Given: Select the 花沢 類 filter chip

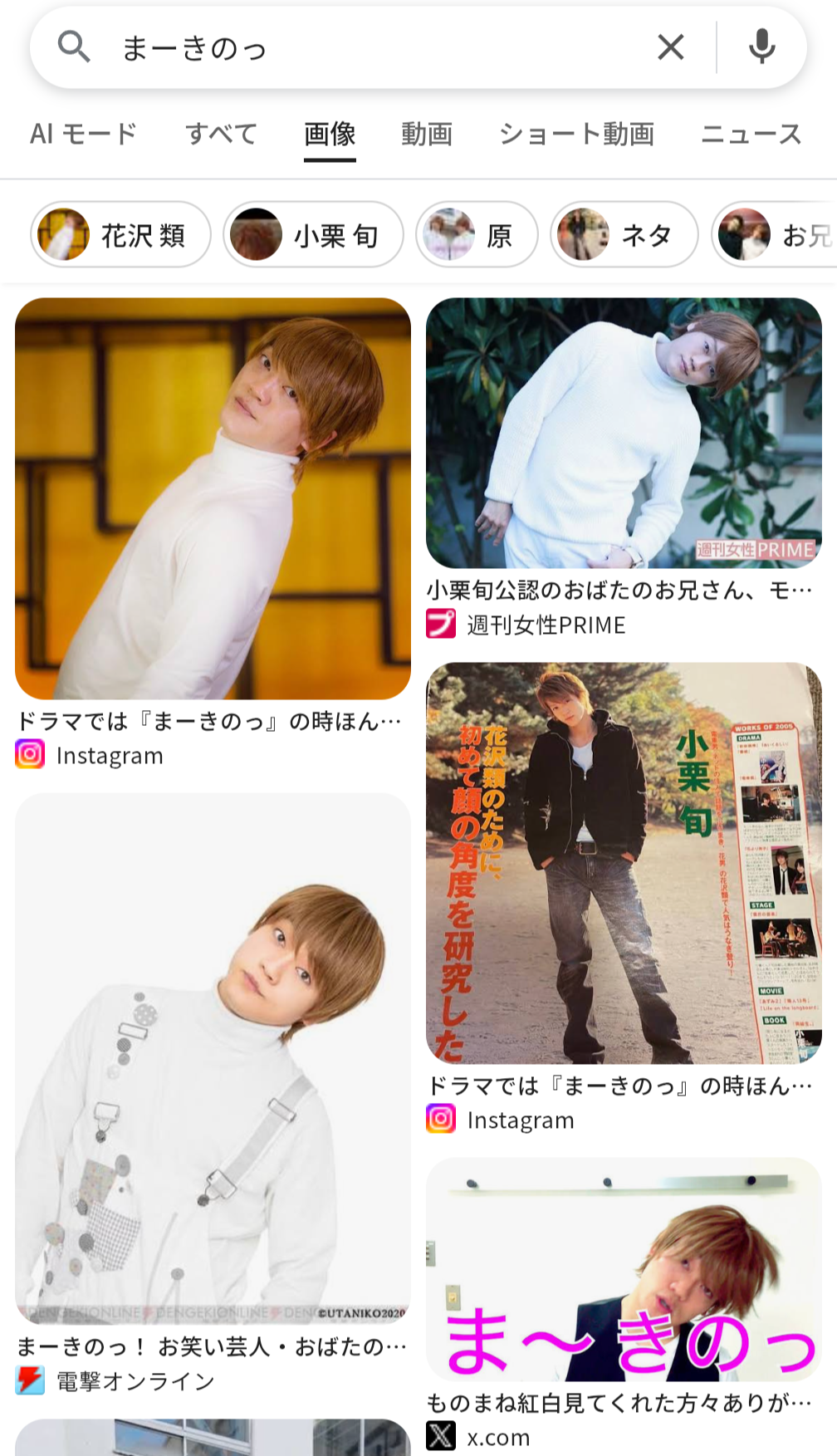Looking at the screenshot, I should [x=121, y=235].
